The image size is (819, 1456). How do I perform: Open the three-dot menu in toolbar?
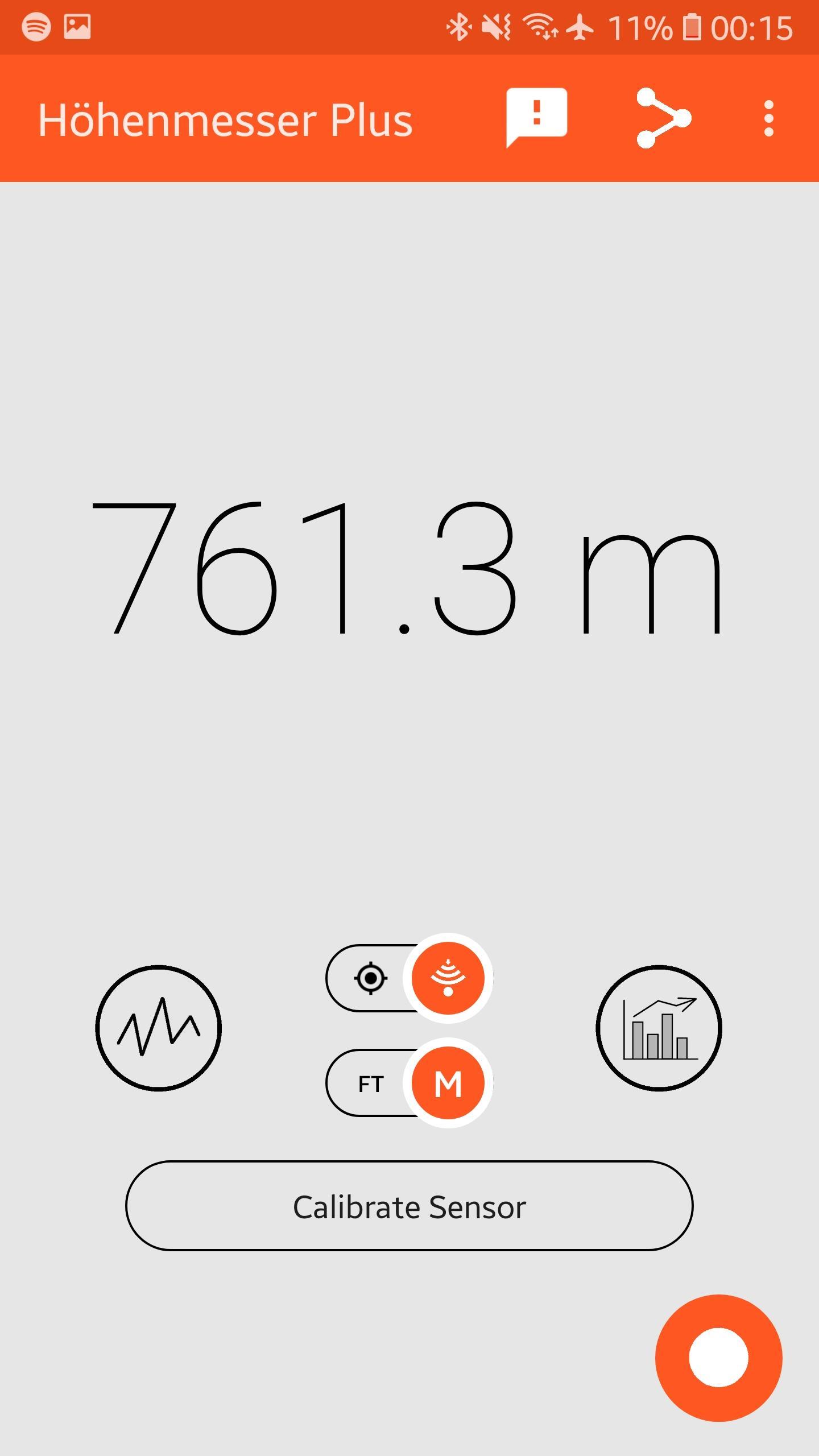click(769, 118)
